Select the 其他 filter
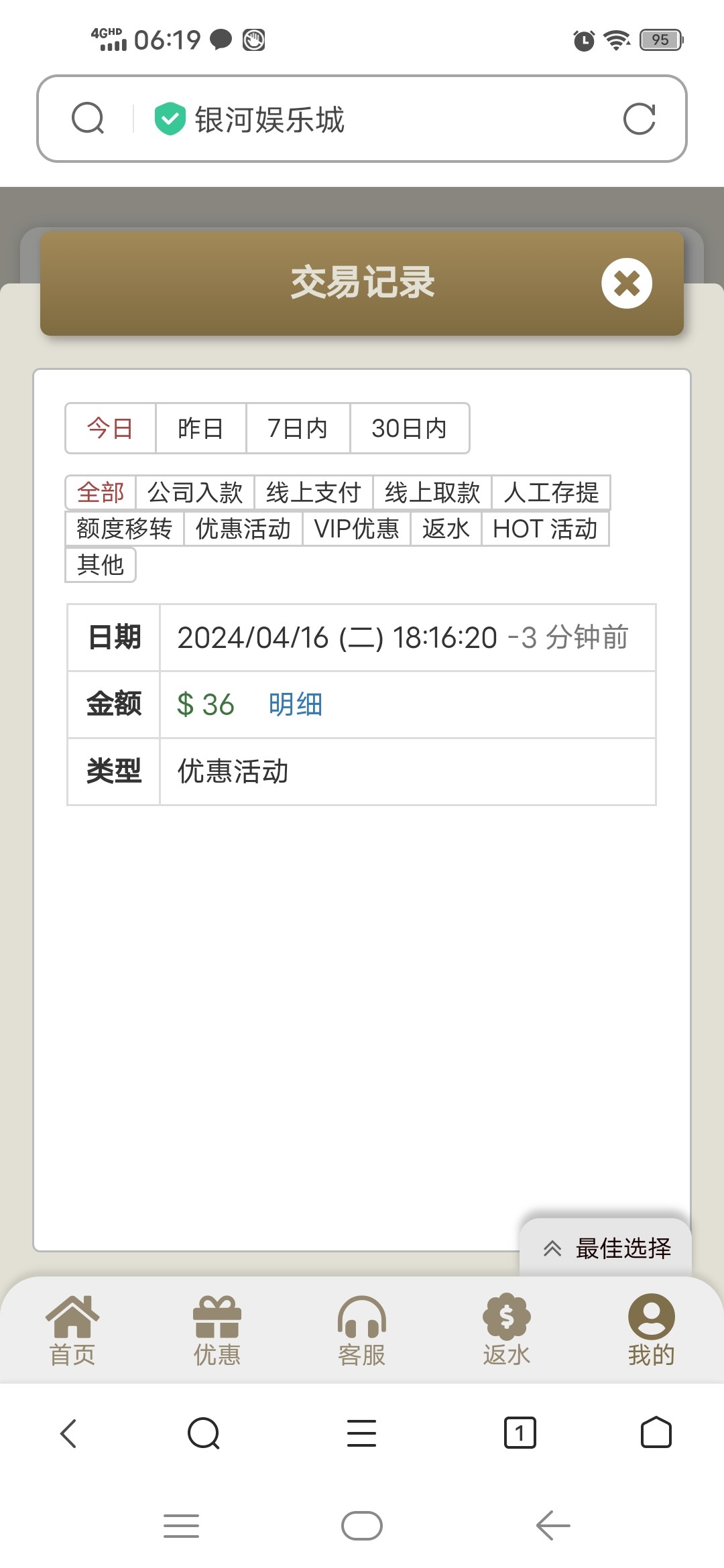Screen dimensions: 724x1568 pos(101,565)
